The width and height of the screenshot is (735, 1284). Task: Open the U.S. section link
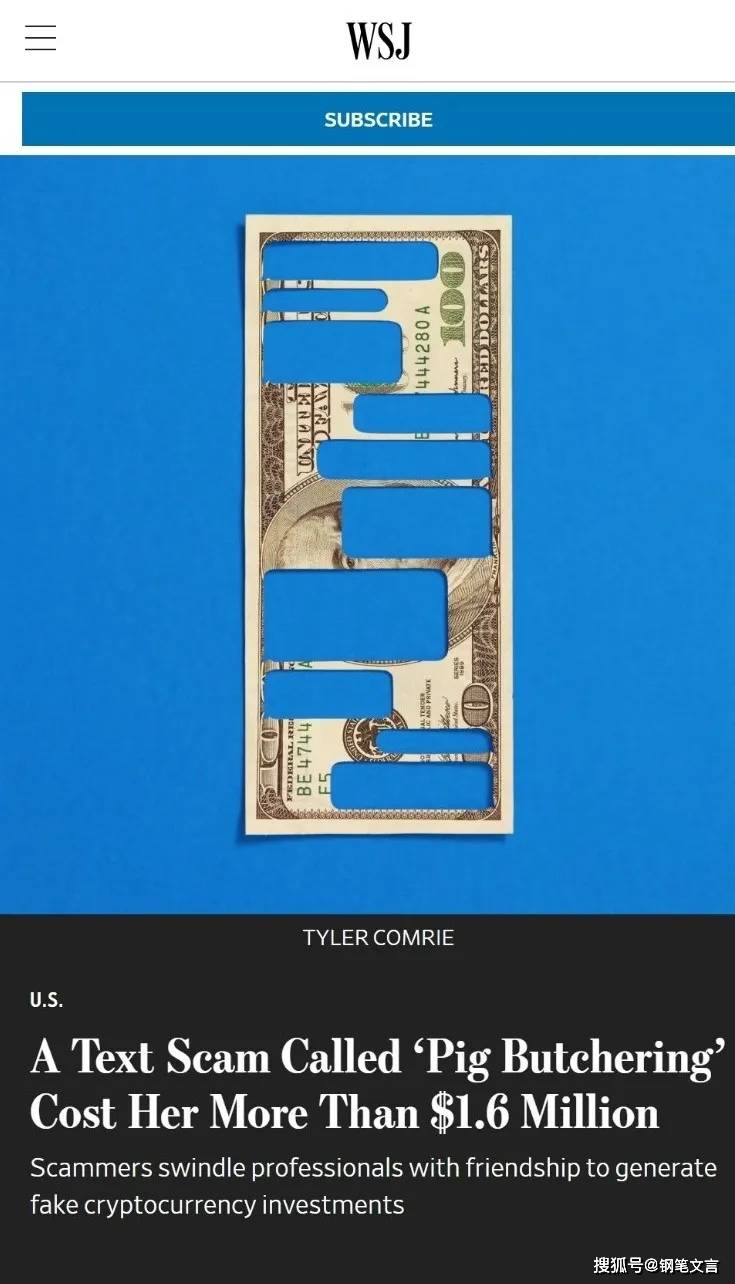click(x=46, y=999)
